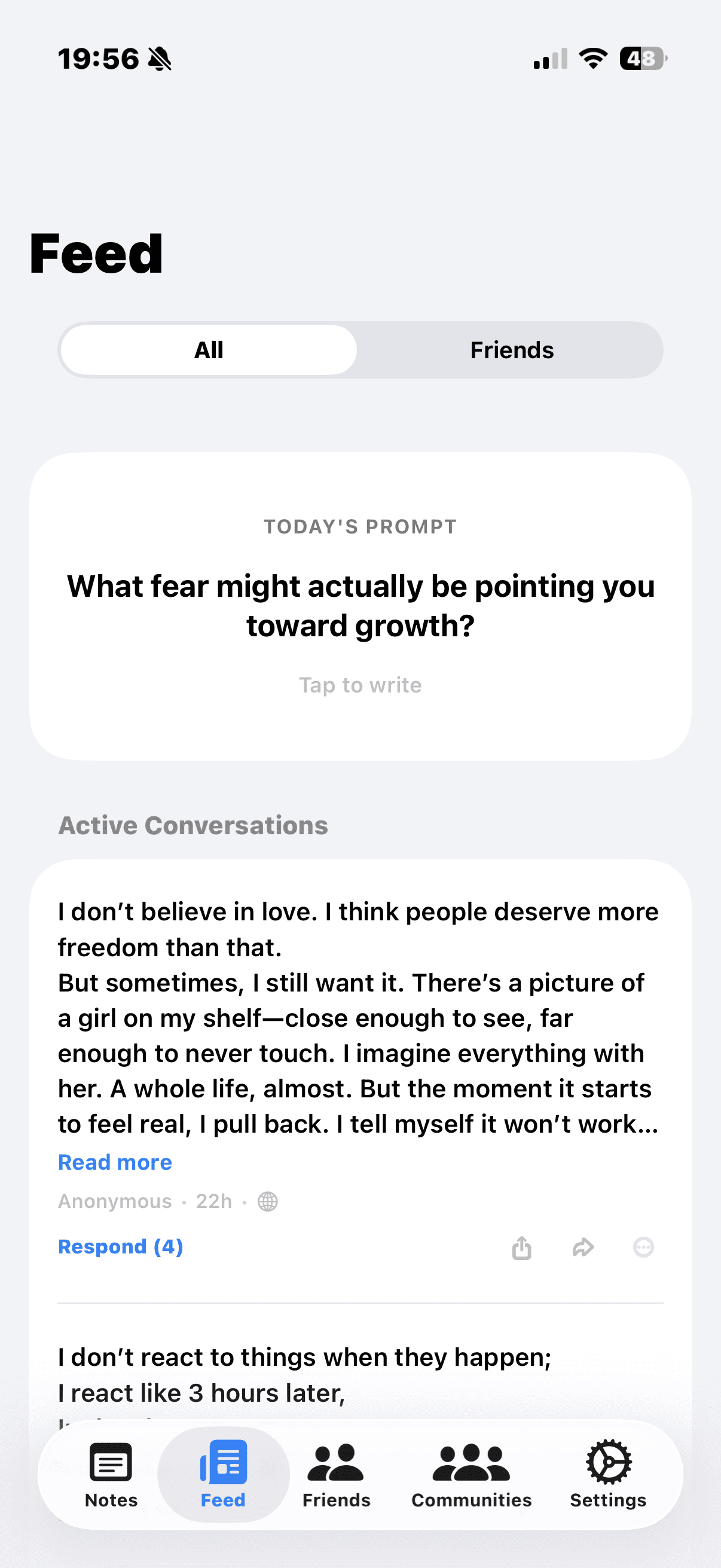721x1568 pixels.
Task: Select the All feed filter
Action: (209, 350)
